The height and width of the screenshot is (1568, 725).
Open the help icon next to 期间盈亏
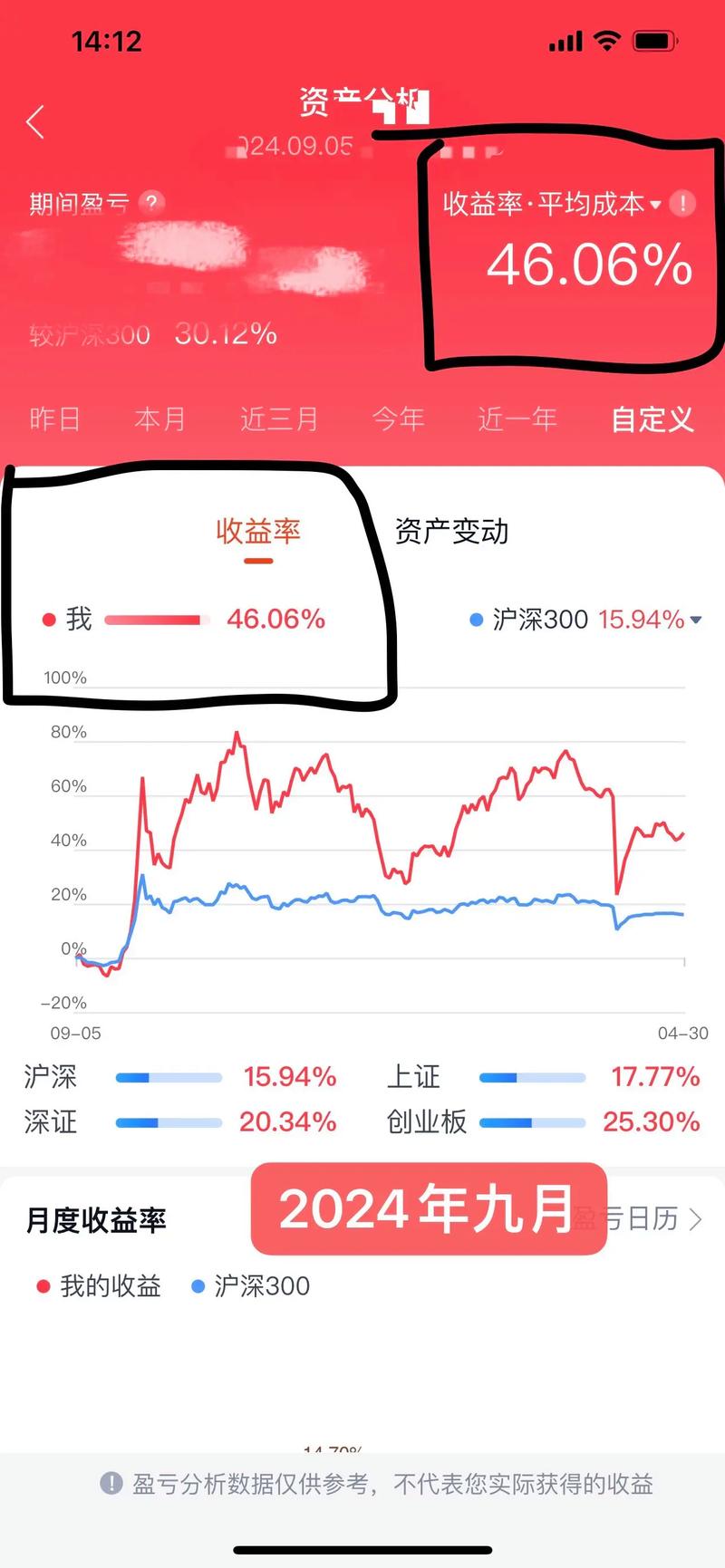152,203
